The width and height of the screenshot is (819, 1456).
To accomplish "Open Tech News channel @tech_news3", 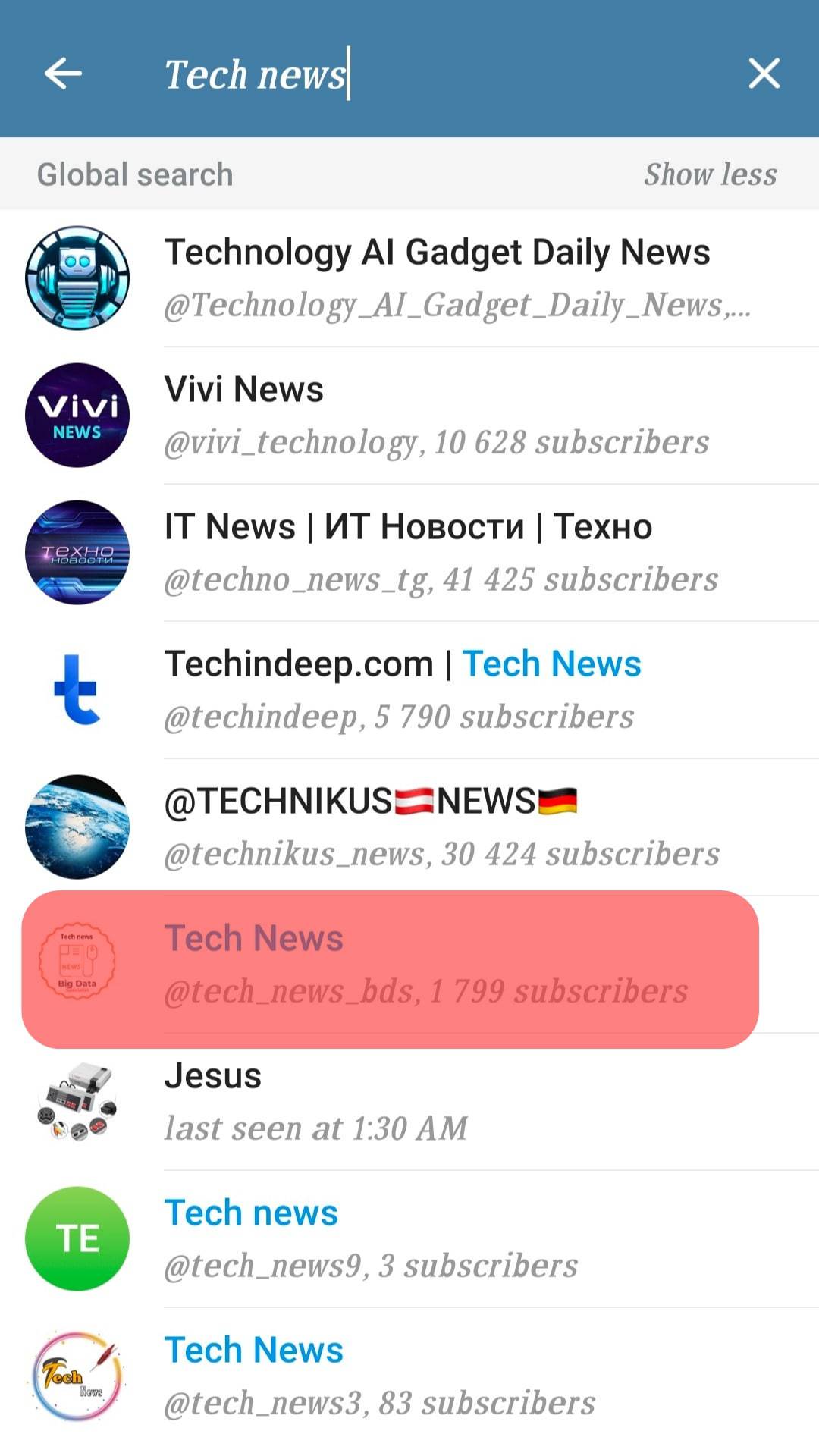I will 437,1376.
